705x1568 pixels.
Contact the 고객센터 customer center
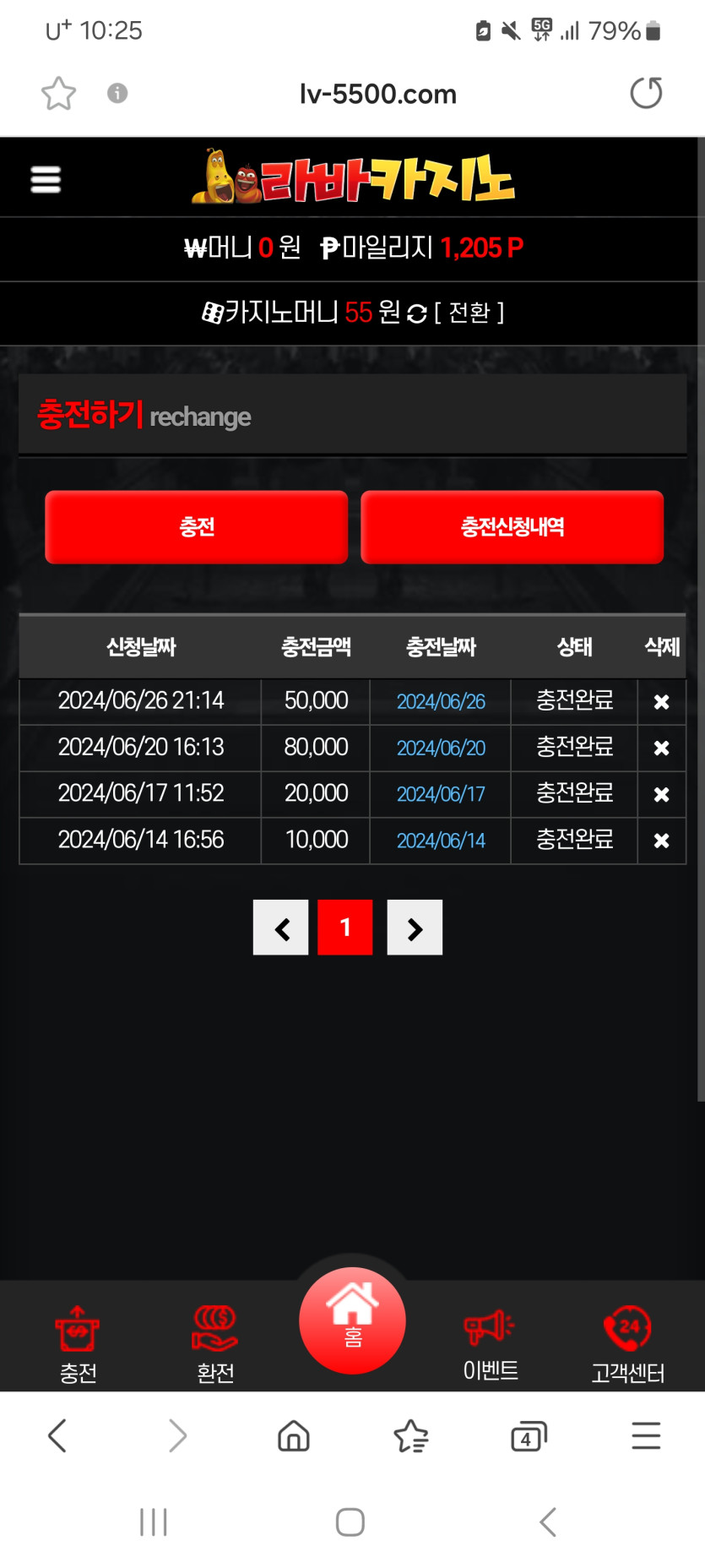coord(627,1343)
